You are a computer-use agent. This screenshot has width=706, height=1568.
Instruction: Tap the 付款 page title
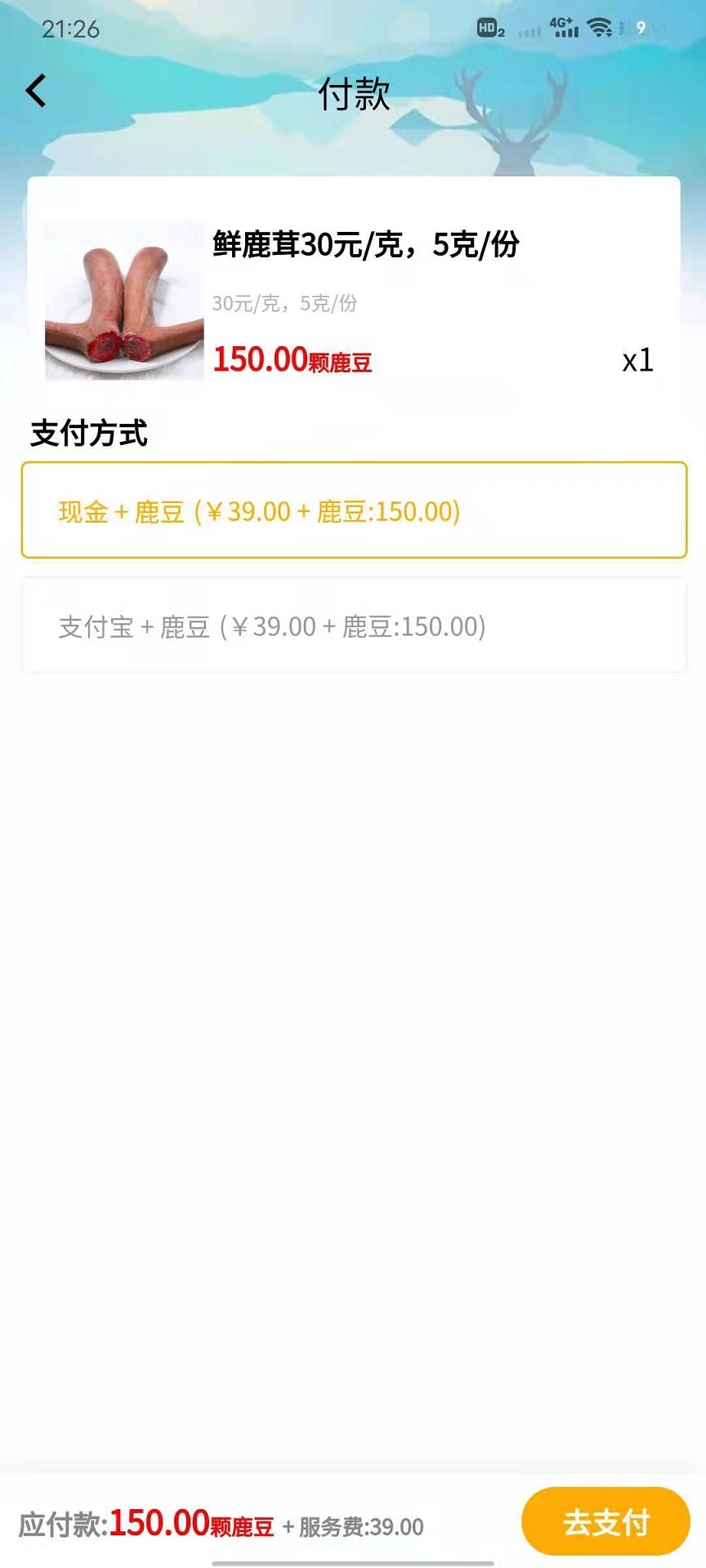pos(353,93)
